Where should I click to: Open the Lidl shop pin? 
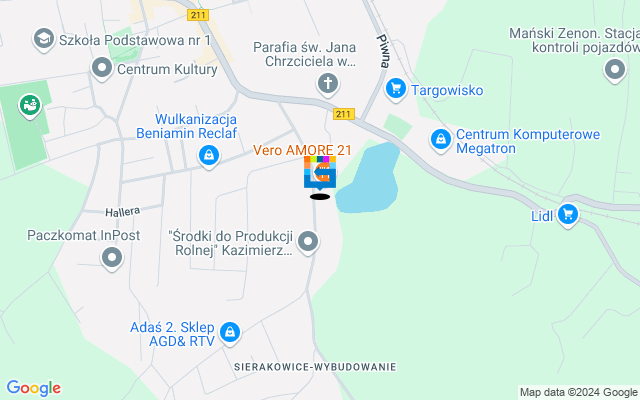tap(568, 213)
